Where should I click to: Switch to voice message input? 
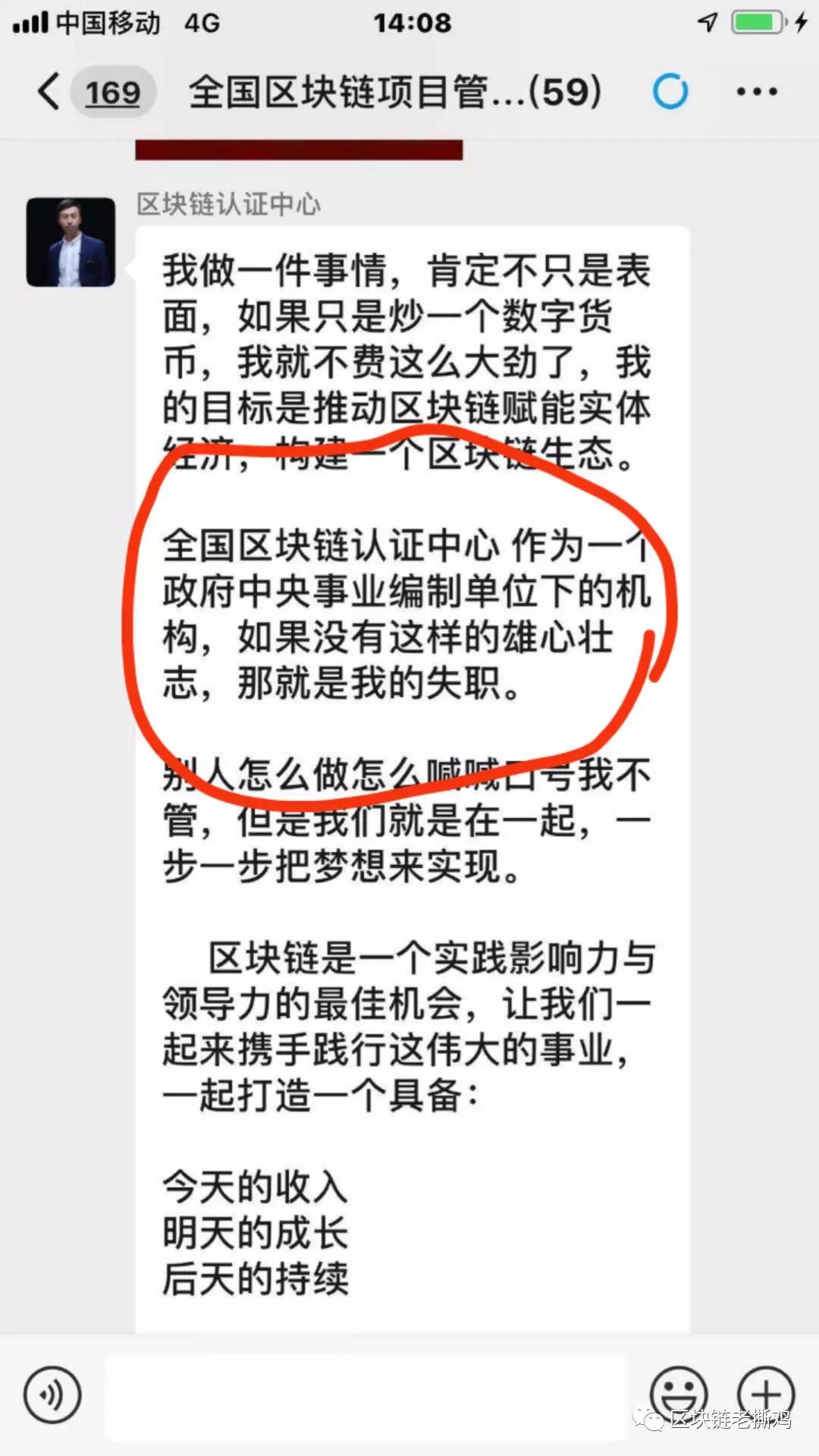click(52, 1395)
